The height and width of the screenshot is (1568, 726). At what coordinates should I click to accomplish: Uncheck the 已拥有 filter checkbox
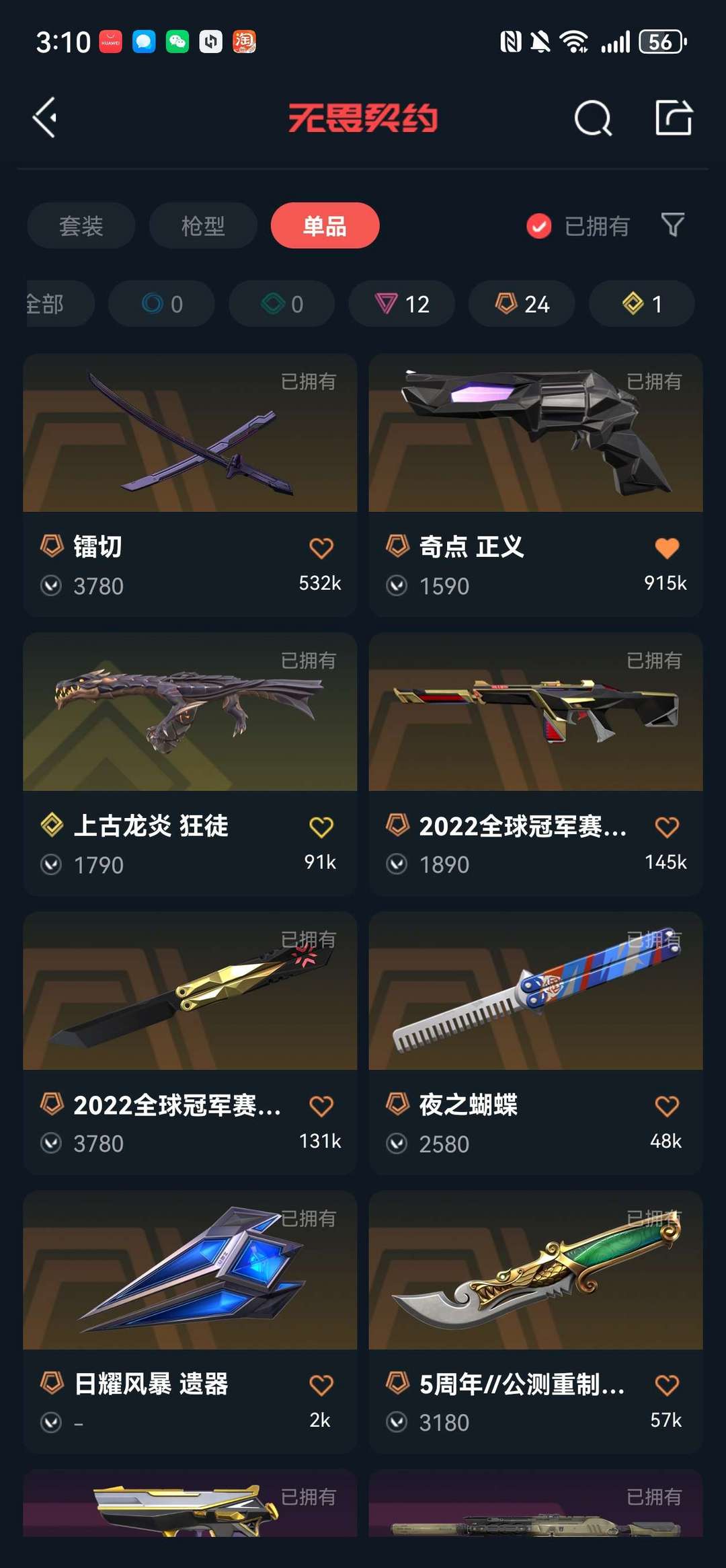point(538,226)
